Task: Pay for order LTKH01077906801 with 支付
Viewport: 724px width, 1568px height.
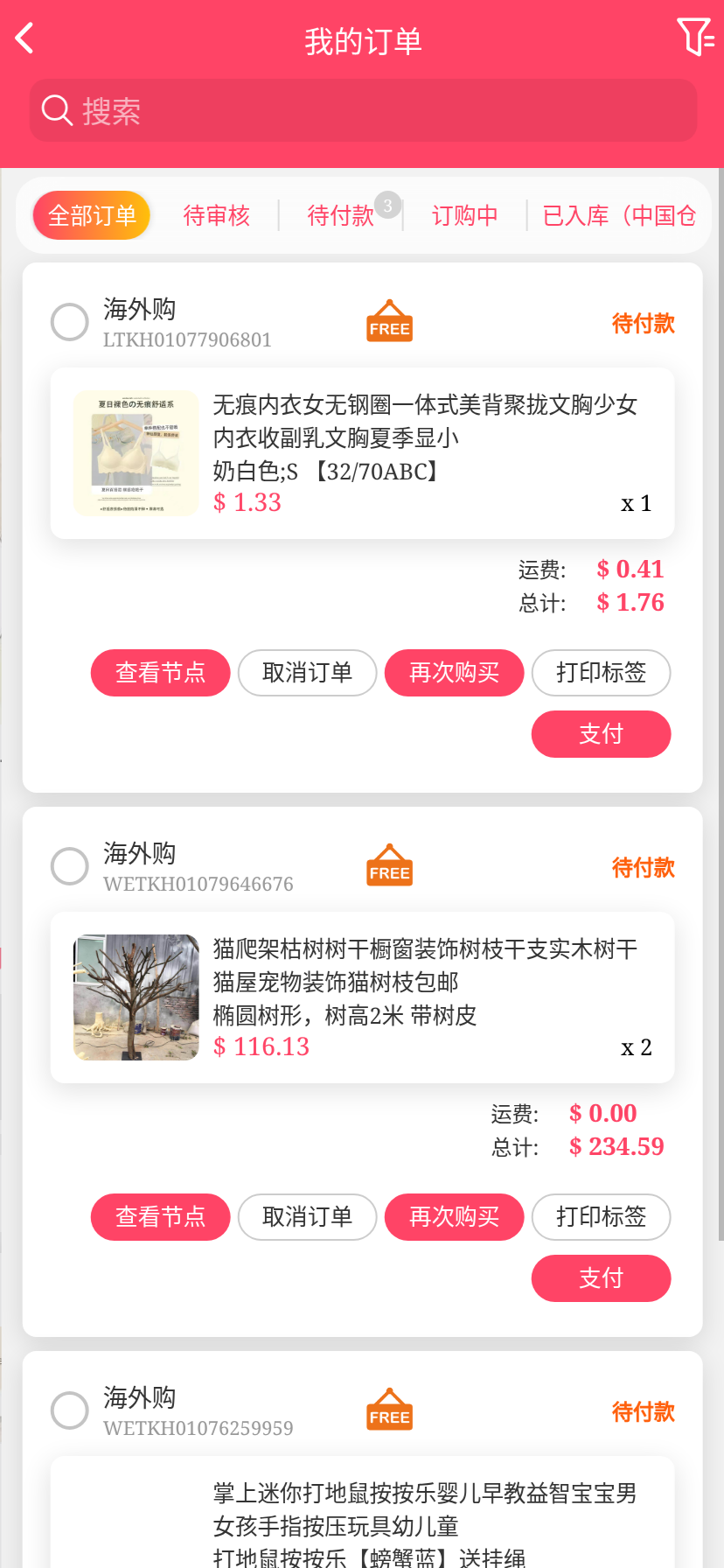Action: coord(601,734)
